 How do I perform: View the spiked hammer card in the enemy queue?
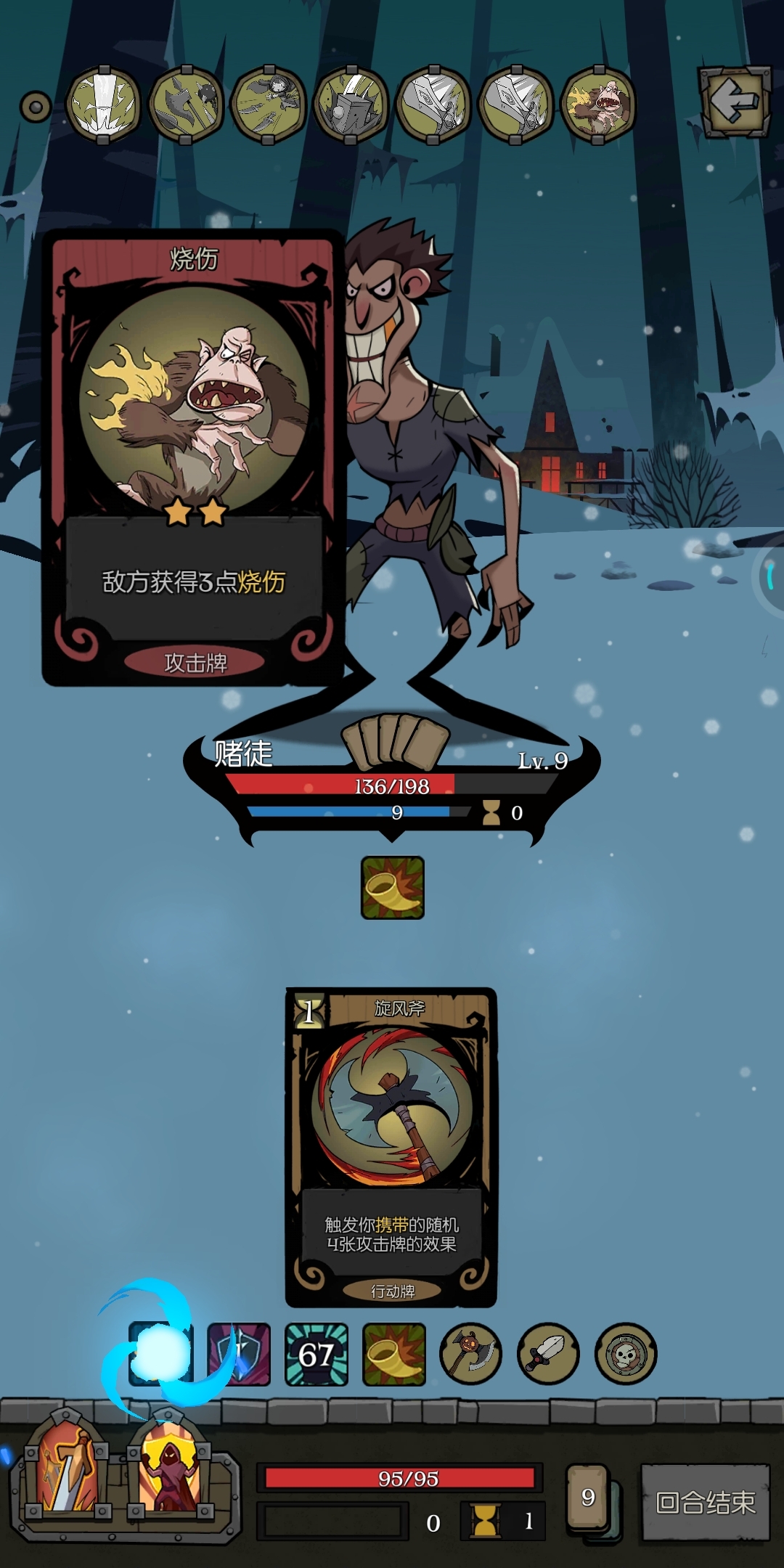(x=351, y=105)
